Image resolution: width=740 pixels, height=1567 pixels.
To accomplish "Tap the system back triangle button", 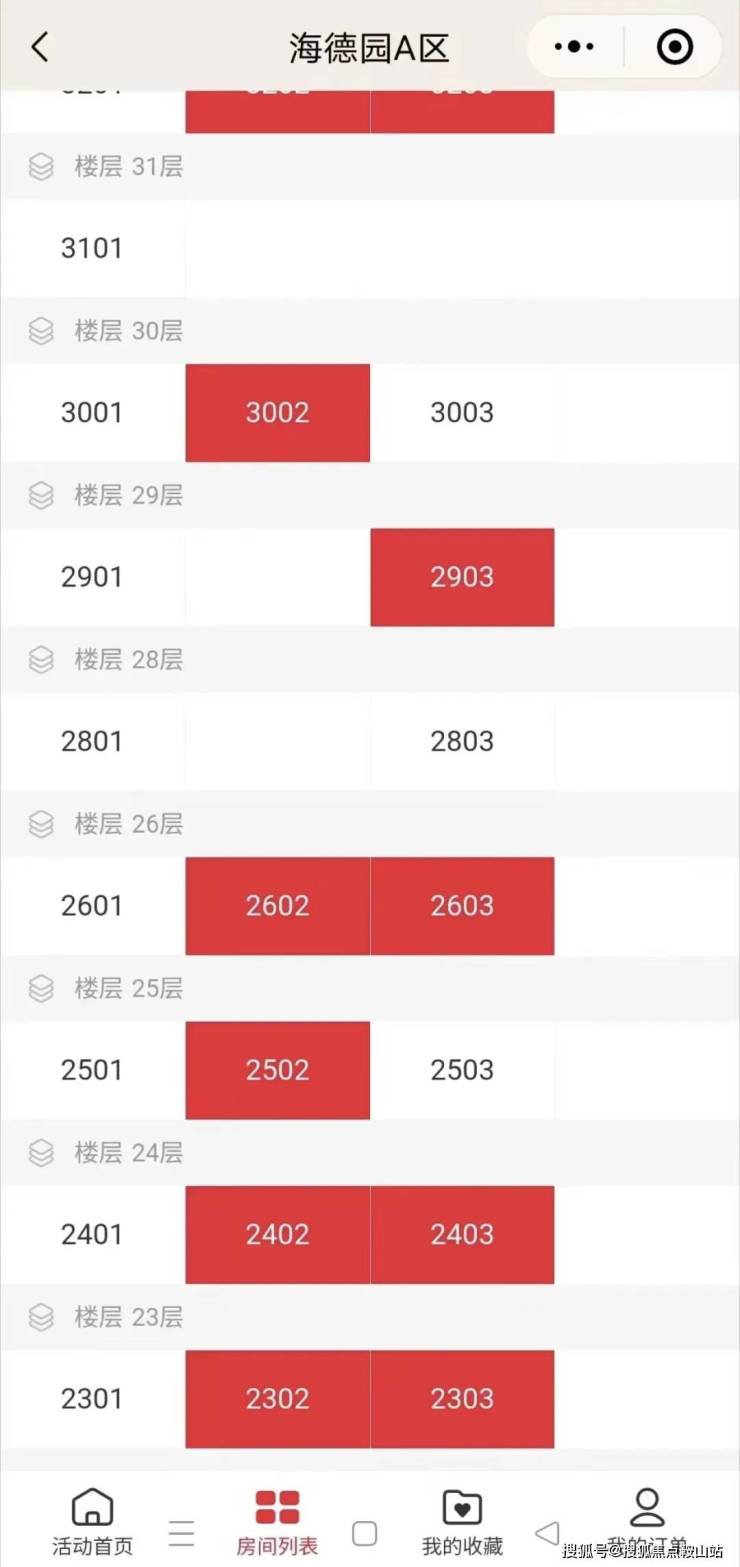I will click(x=547, y=1533).
